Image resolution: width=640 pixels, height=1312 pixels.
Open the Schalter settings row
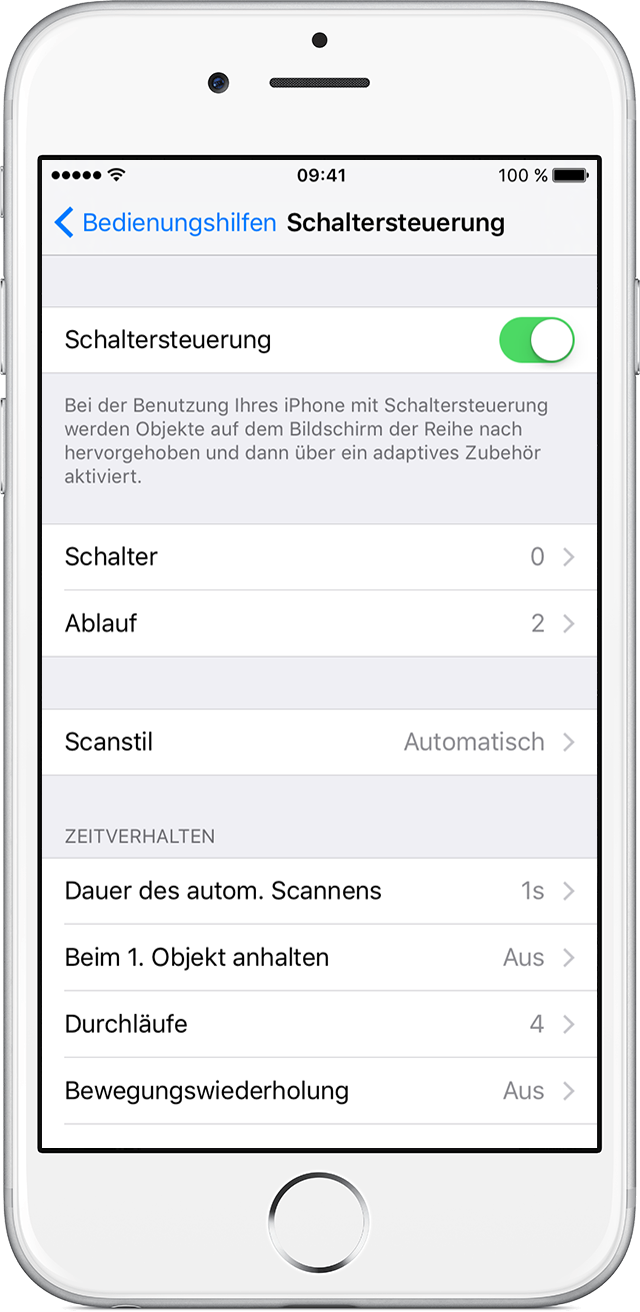coord(320,557)
